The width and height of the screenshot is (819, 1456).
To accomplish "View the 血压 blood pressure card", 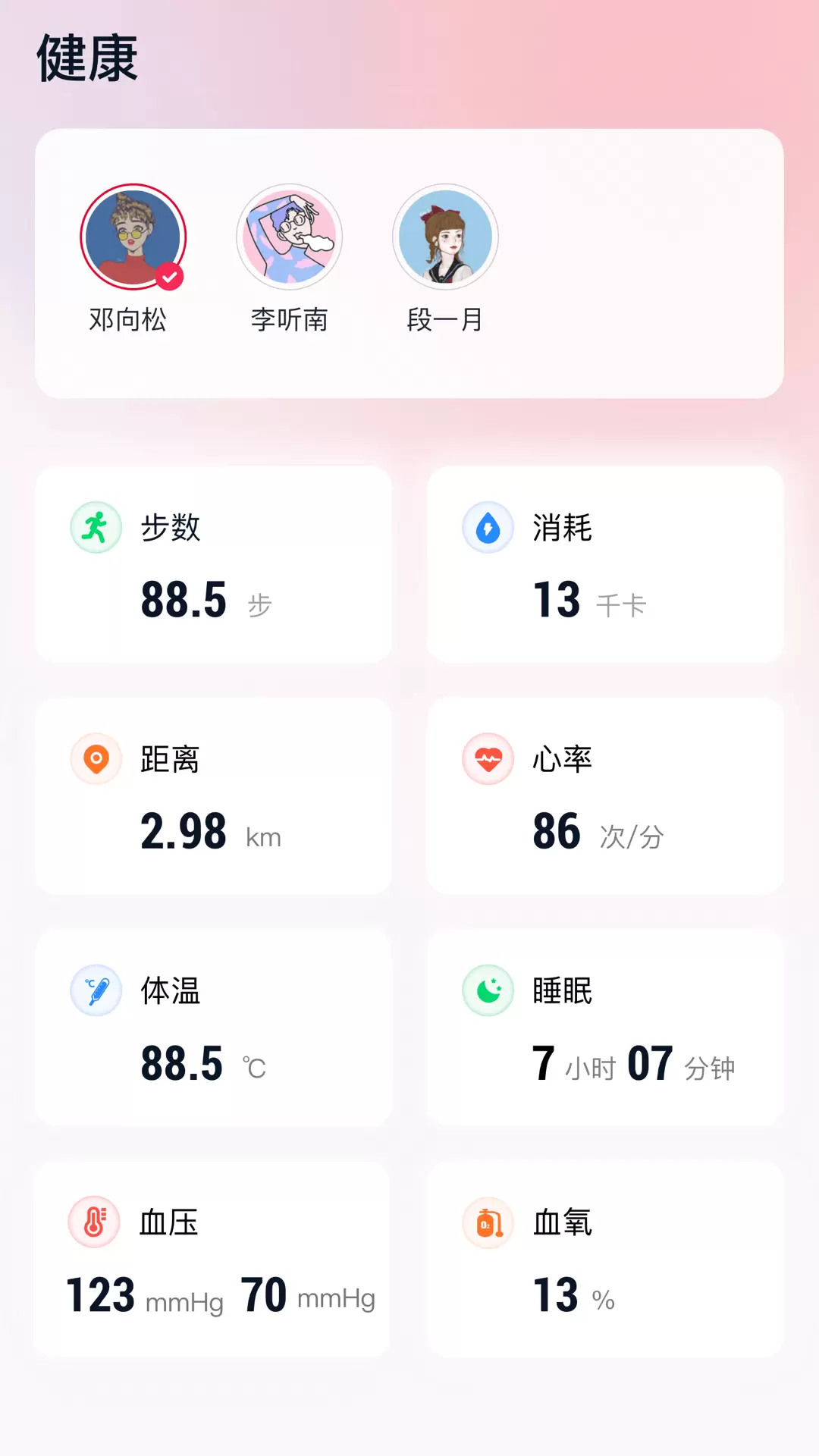I will tap(212, 1260).
